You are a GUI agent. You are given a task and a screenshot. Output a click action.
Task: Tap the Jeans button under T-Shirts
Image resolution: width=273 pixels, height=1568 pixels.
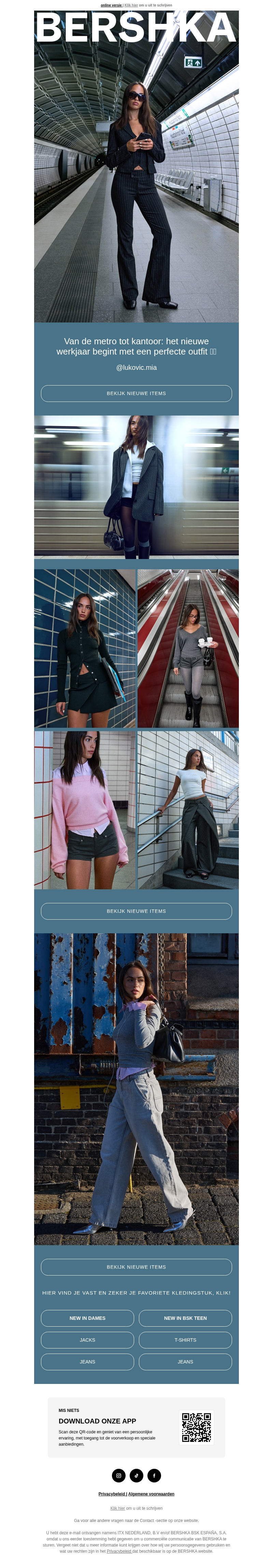click(185, 1362)
